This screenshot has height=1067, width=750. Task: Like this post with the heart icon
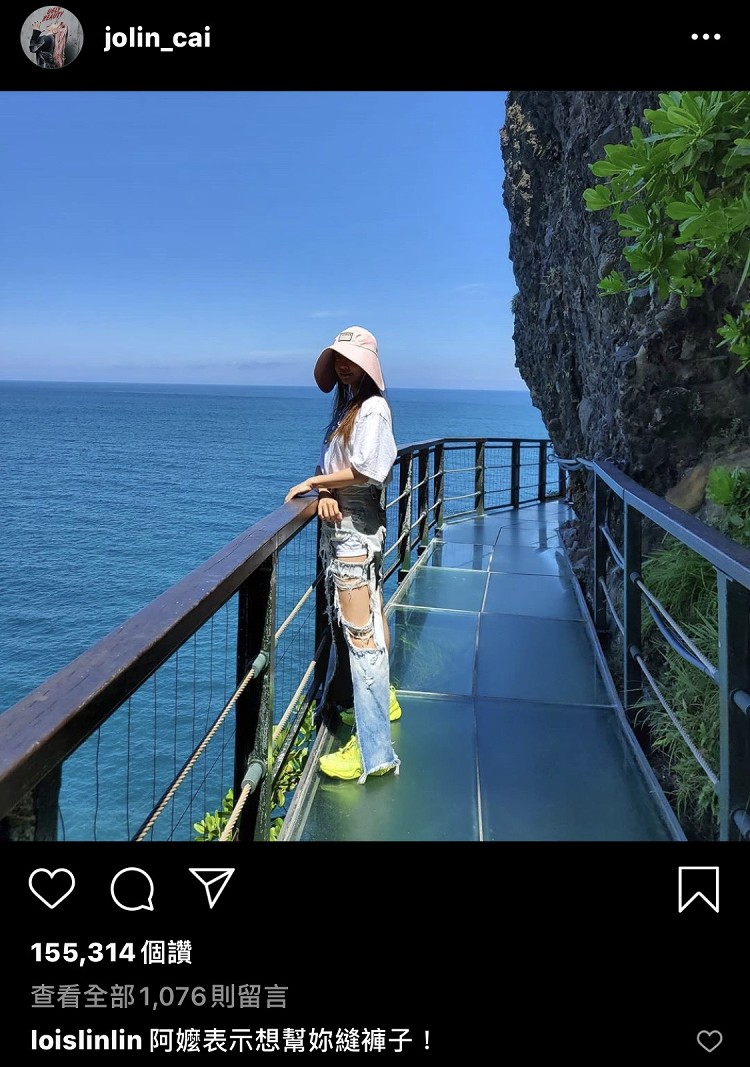point(52,888)
